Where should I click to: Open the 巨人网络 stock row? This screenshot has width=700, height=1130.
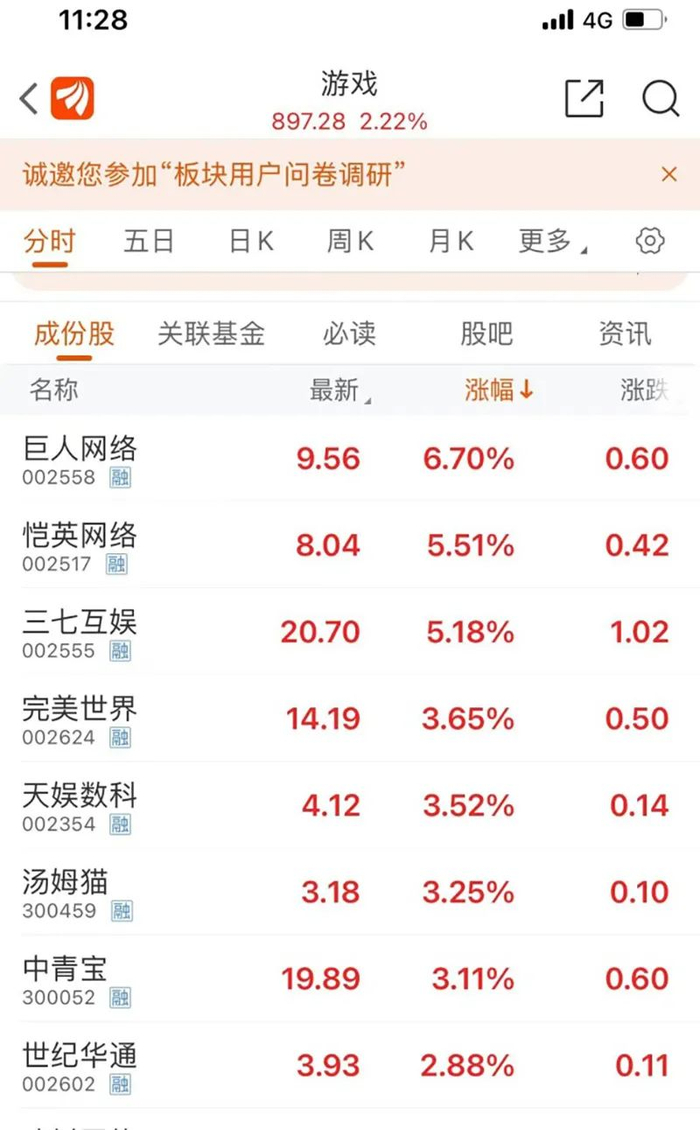point(350,458)
